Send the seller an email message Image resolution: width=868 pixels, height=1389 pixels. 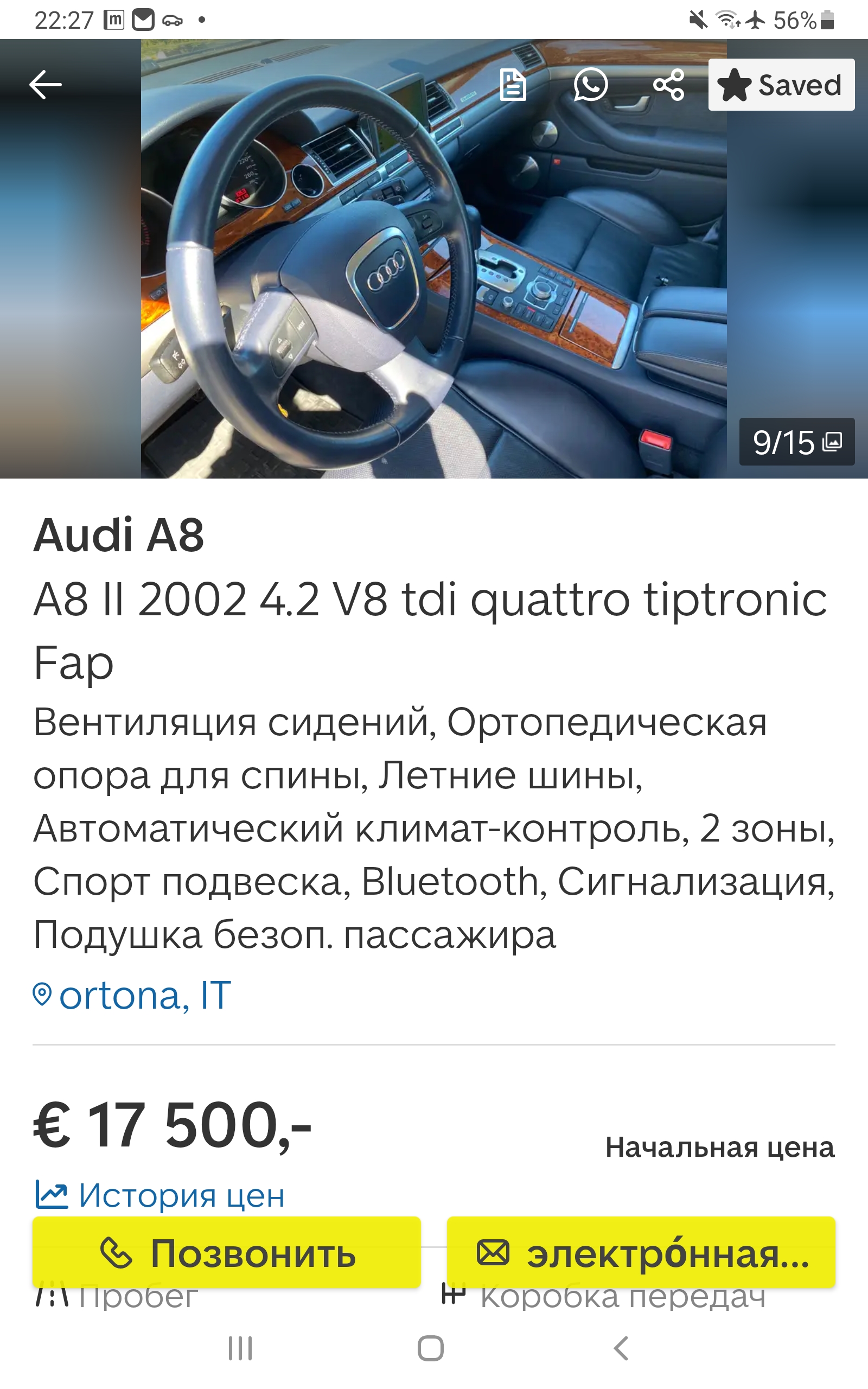[641, 1253]
